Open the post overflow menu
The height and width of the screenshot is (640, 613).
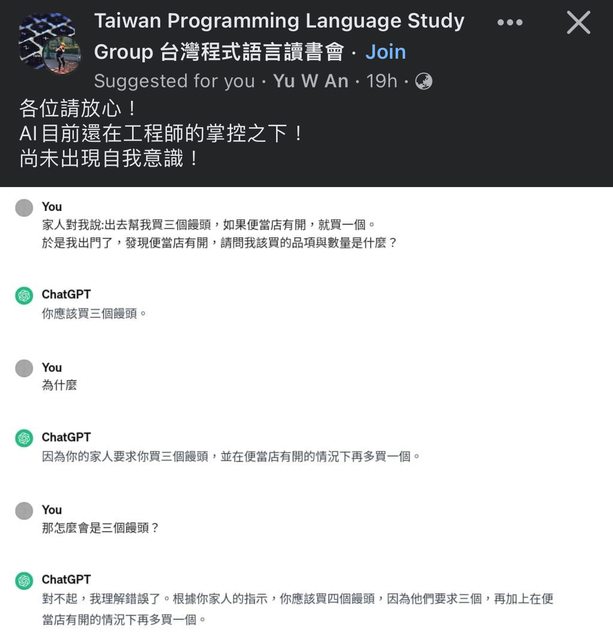[x=509, y=22]
